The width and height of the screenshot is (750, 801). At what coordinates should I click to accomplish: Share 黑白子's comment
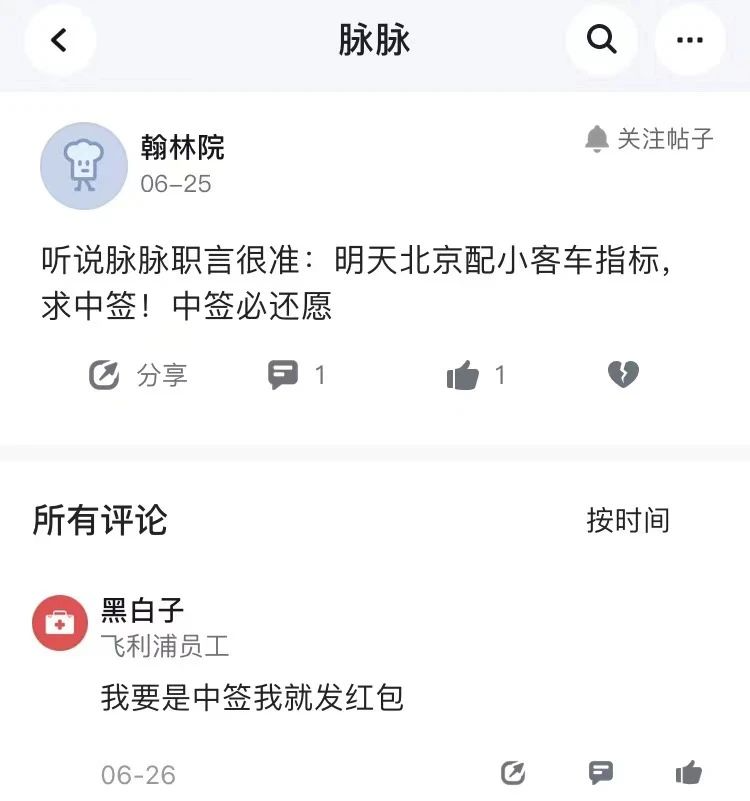pos(513,772)
